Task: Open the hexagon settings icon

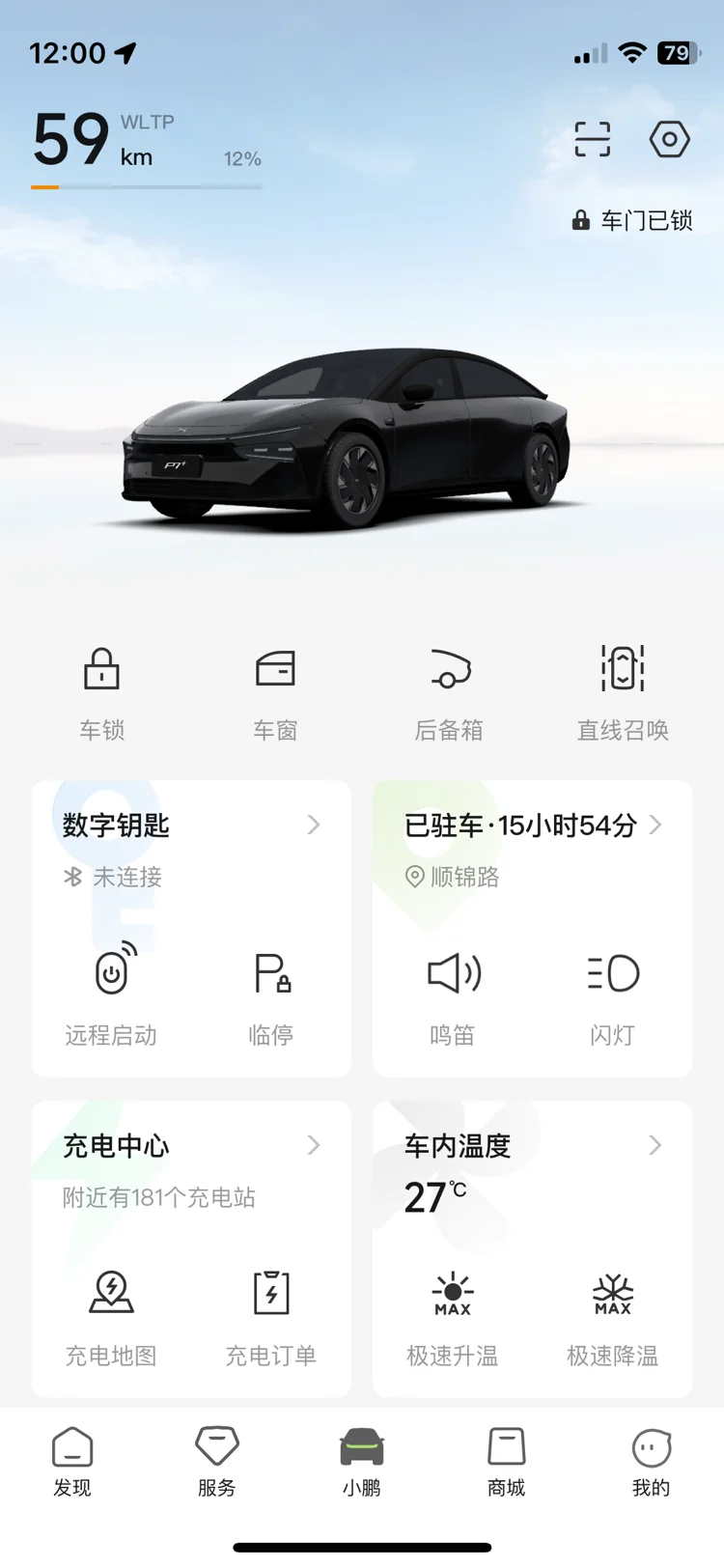Action: click(x=669, y=140)
